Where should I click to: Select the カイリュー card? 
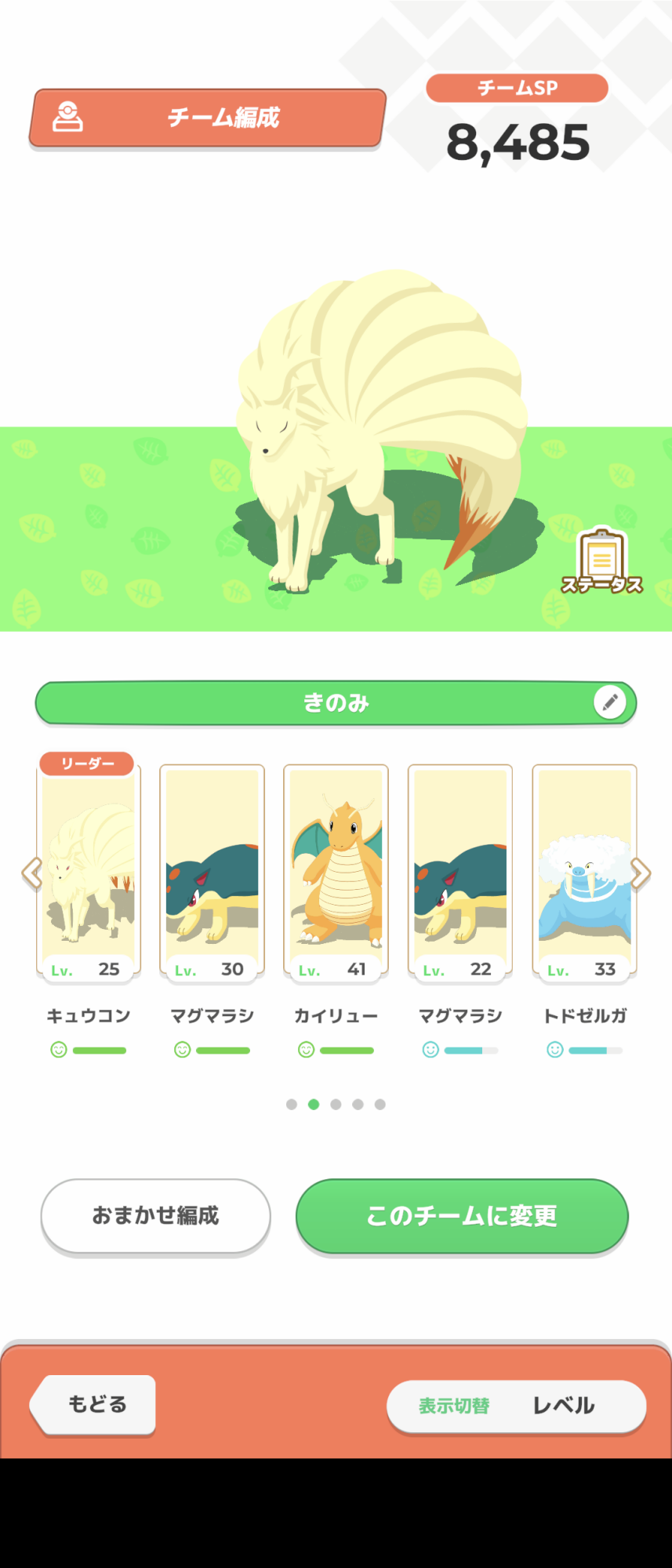point(336,873)
